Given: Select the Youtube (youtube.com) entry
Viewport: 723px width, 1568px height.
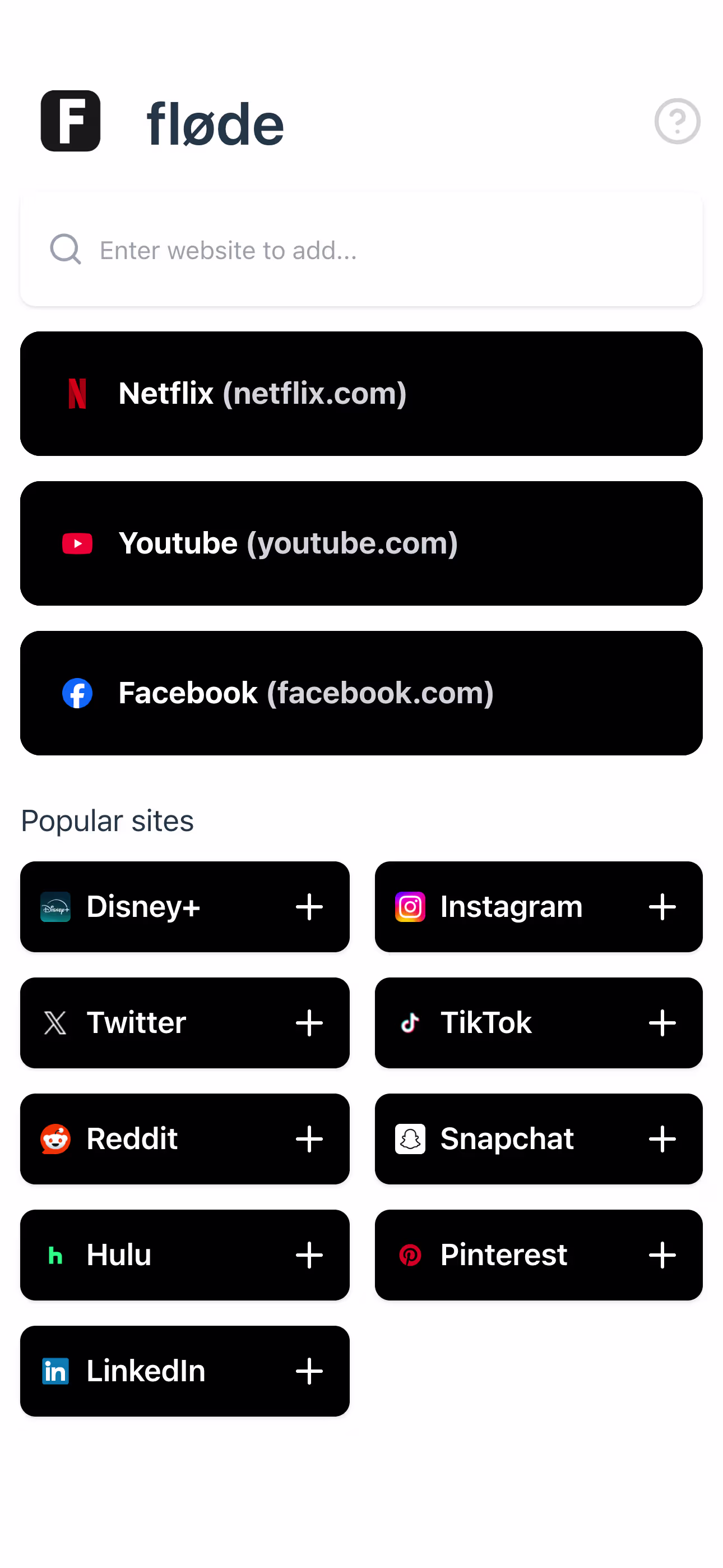Looking at the screenshot, I should (x=361, y=543).
